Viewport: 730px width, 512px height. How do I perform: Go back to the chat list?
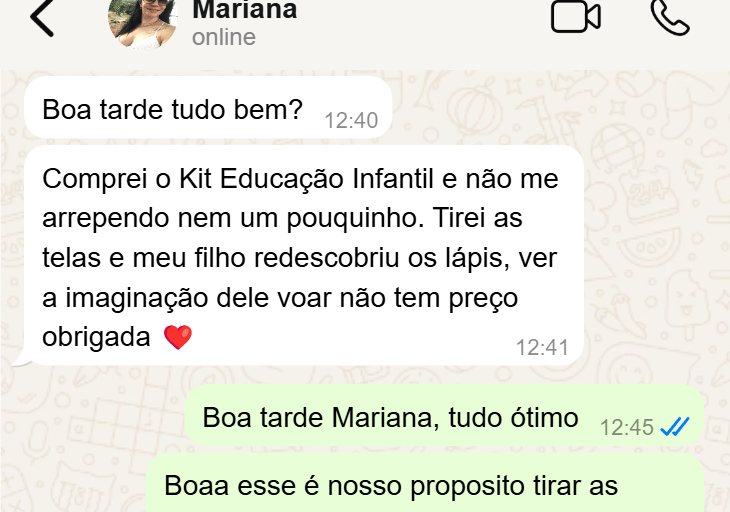41,17
